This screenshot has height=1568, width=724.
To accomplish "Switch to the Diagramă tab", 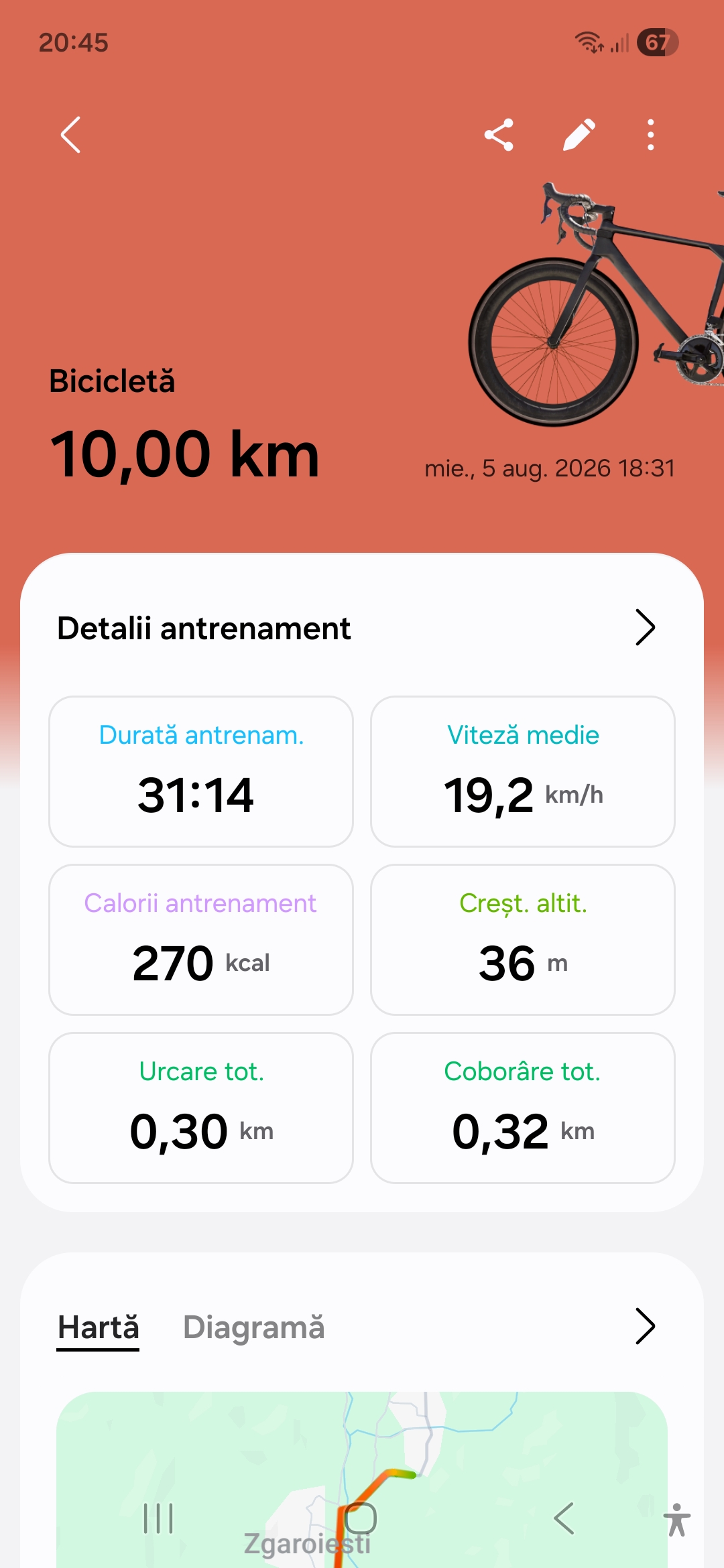I will (x=253, y=1327).
